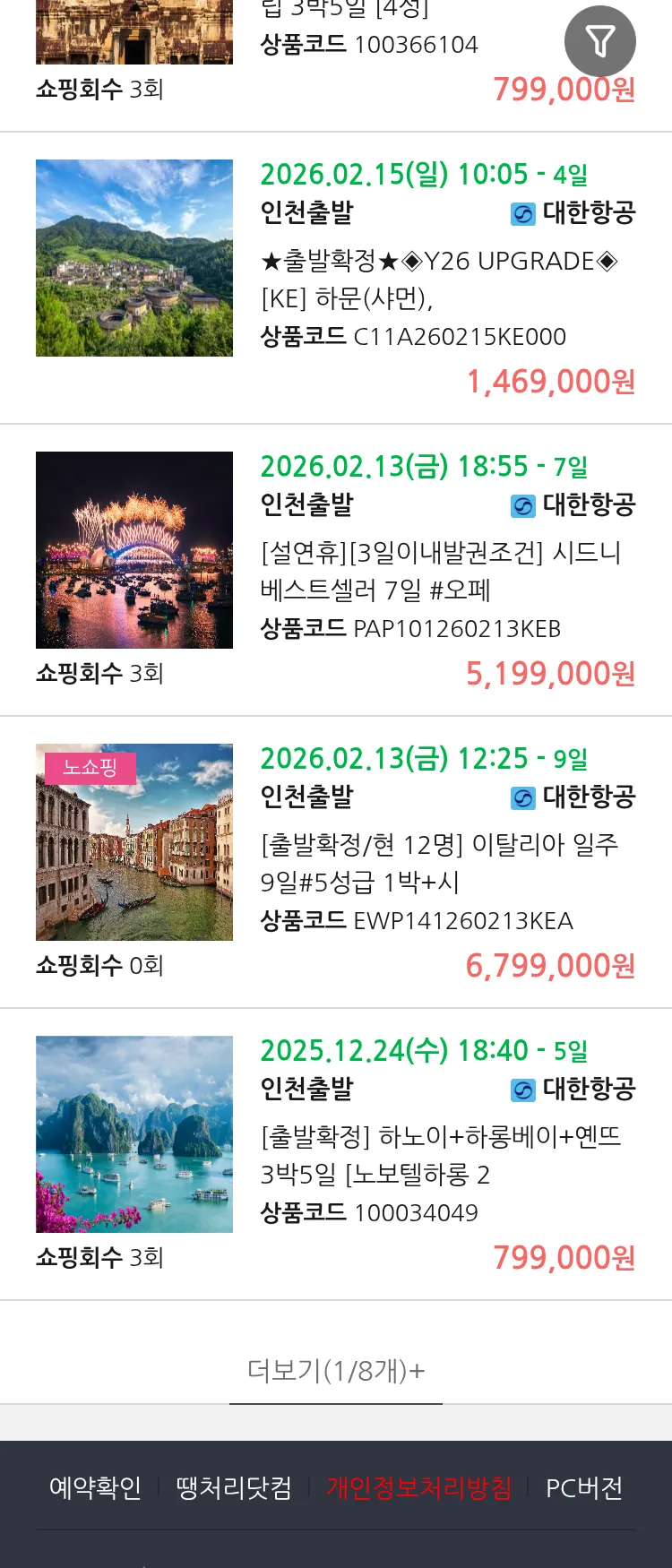The image size is (672, 1568).
Task: Open the floating filter button
Action: pos(599,41)
